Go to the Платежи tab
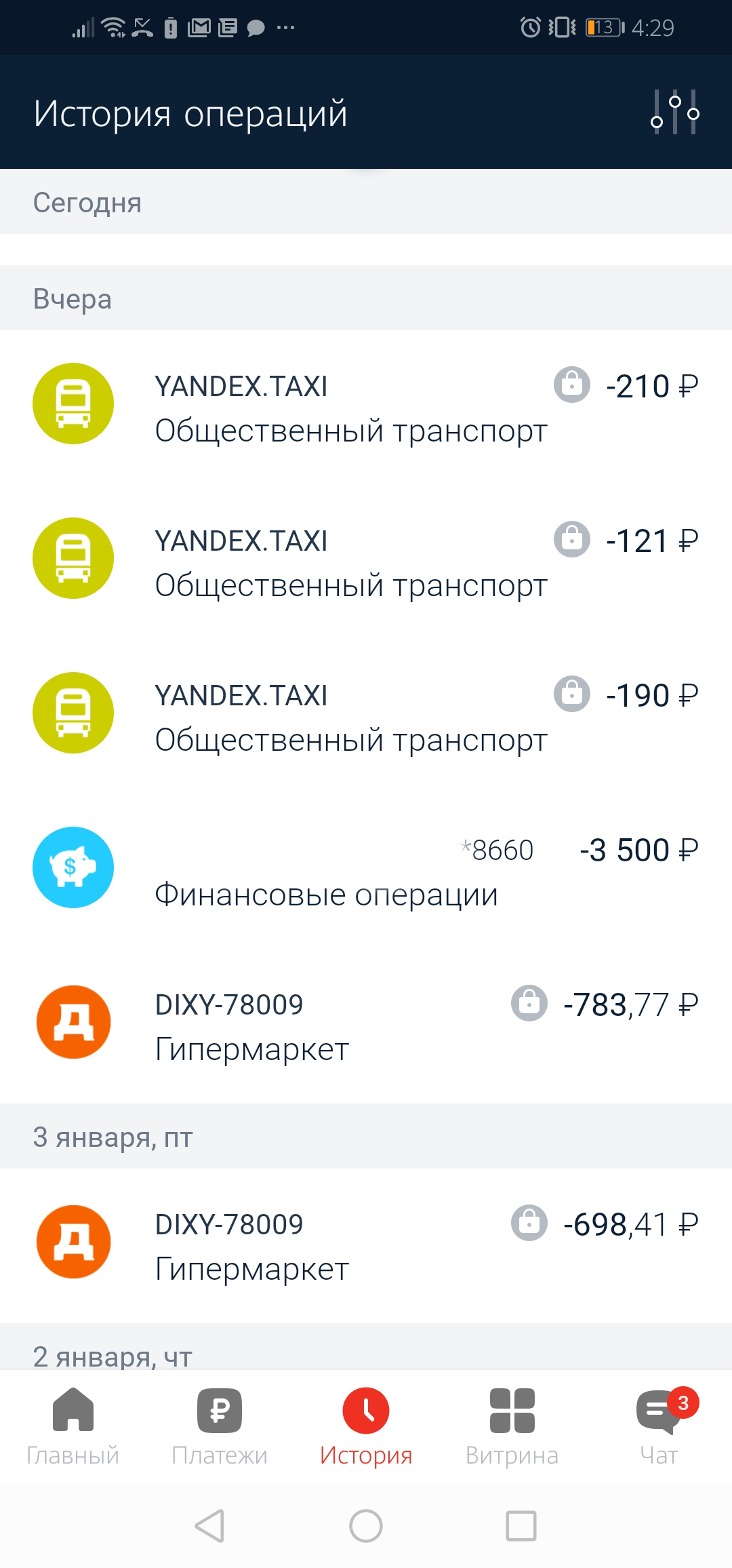 point(219,1426)
